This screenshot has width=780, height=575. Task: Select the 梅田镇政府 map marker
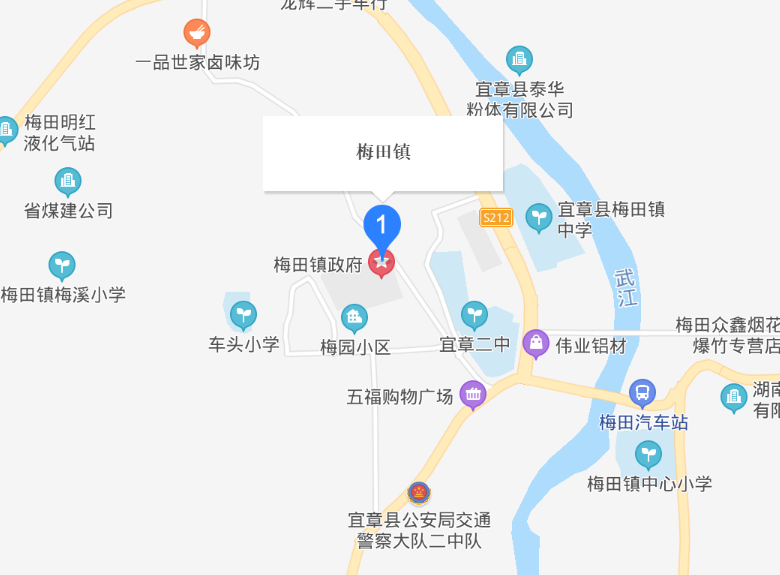(x=381, y=263)
